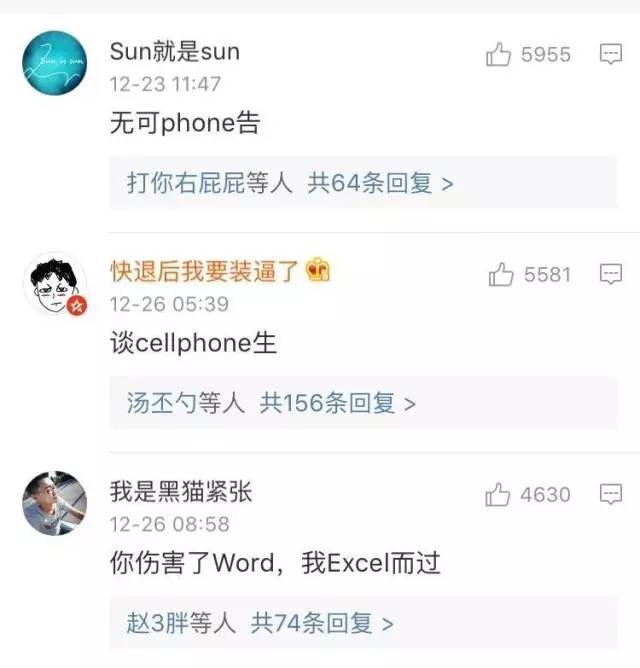
Task: Open username 我是黑猫紧张
Action: pyautogui.click(x=181, y=491)
